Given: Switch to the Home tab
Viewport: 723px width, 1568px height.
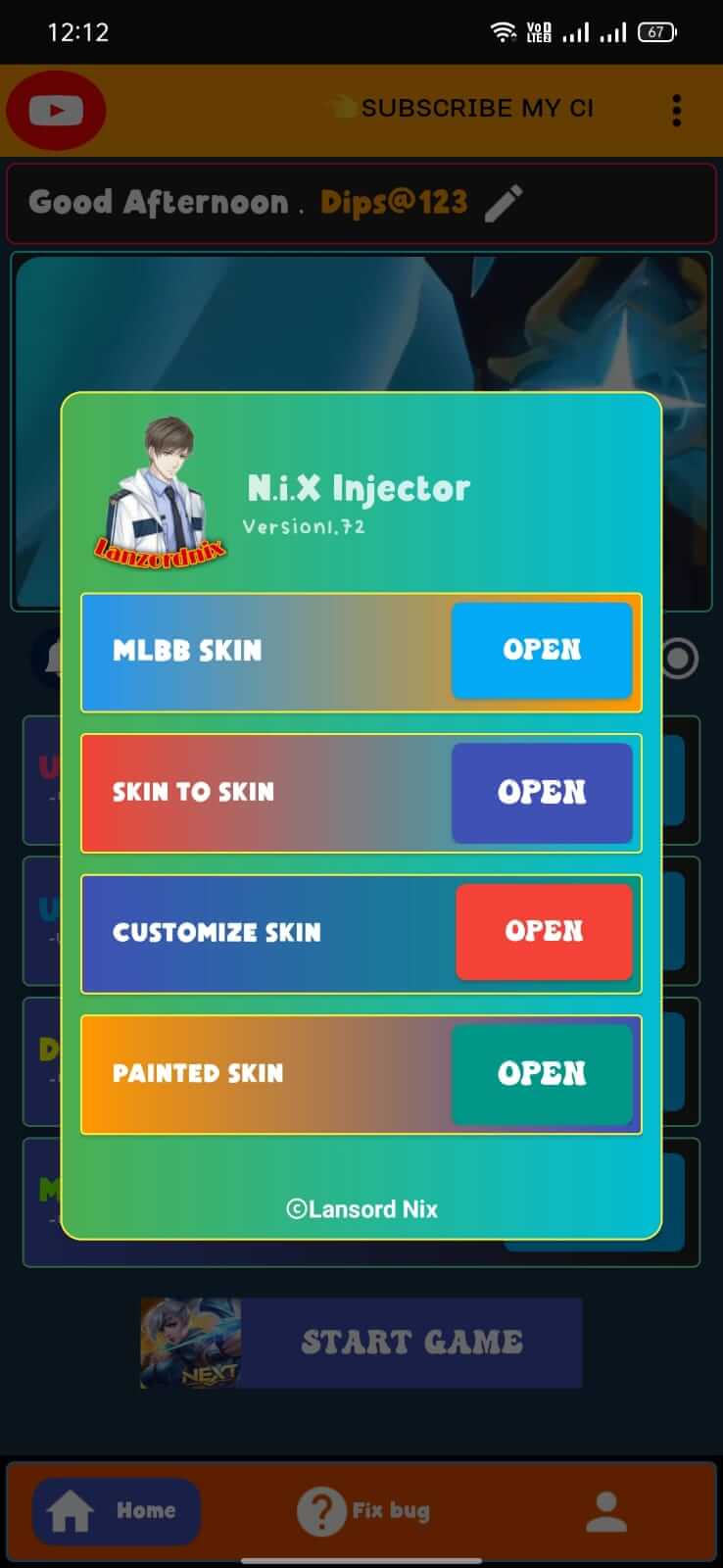Looking at the screenshot, I should click(x=115, y=1510).
